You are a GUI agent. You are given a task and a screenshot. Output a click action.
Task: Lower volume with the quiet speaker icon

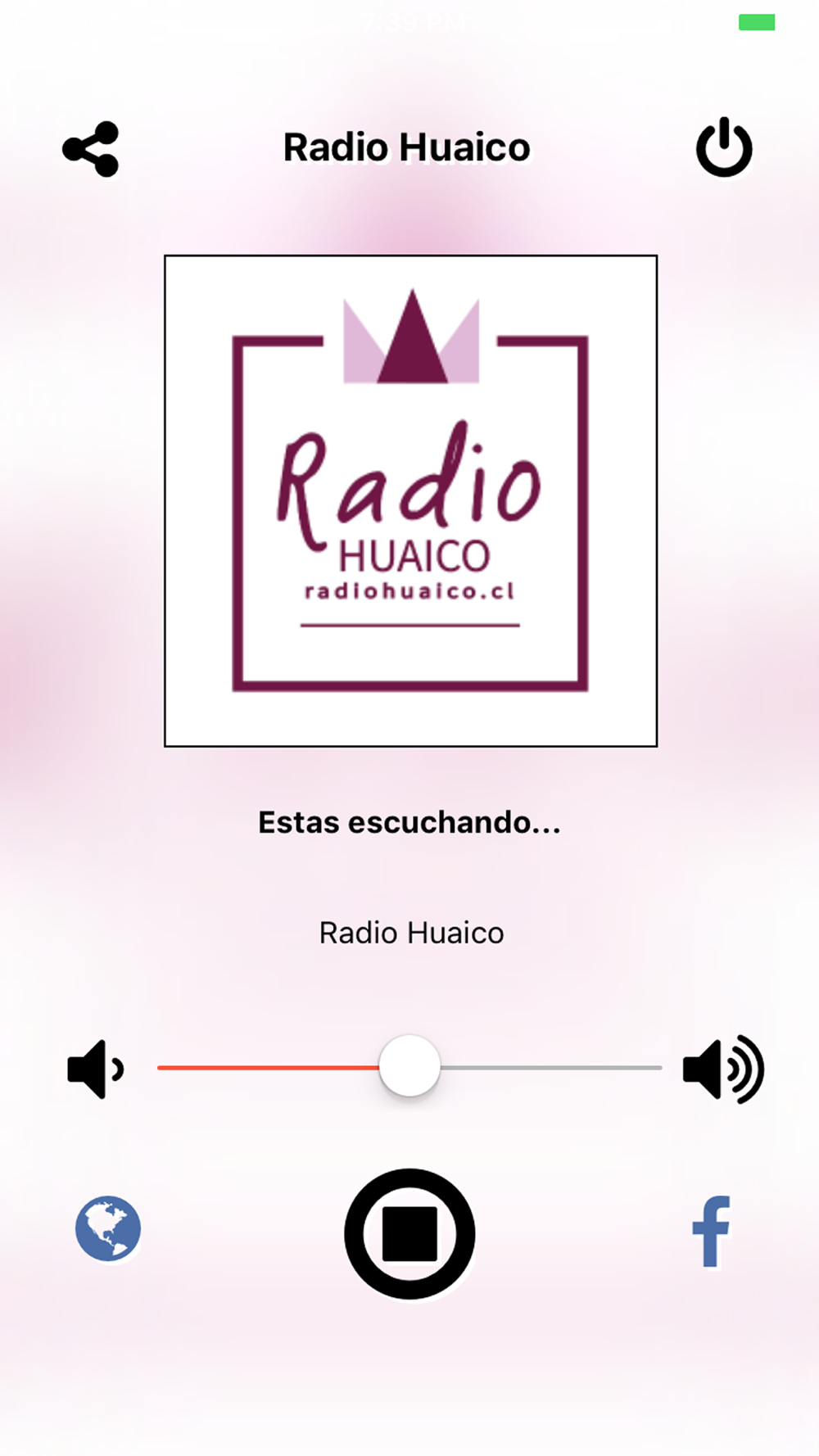[96, 1069]
